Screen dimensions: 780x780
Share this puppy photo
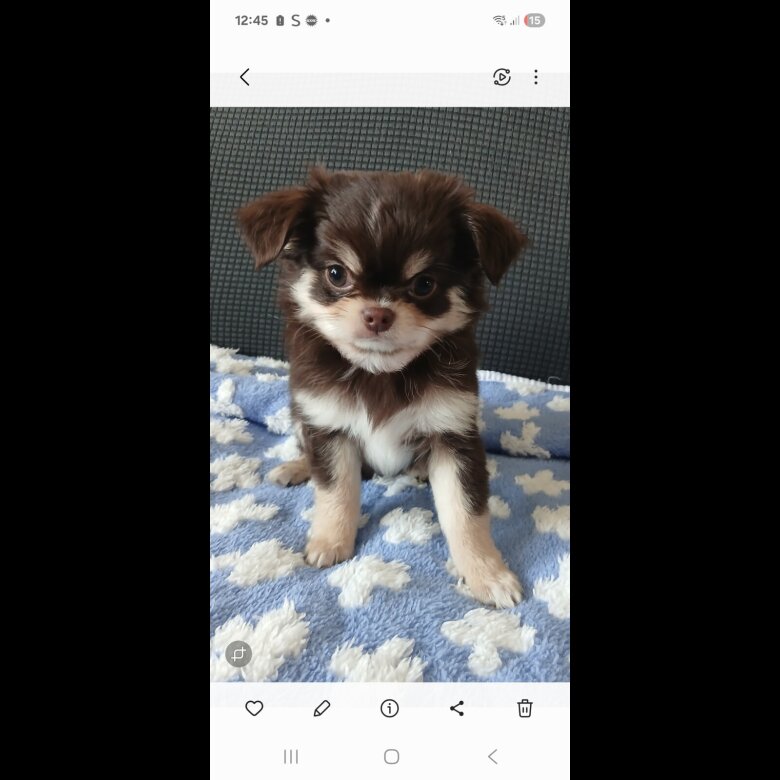(457, 708)
